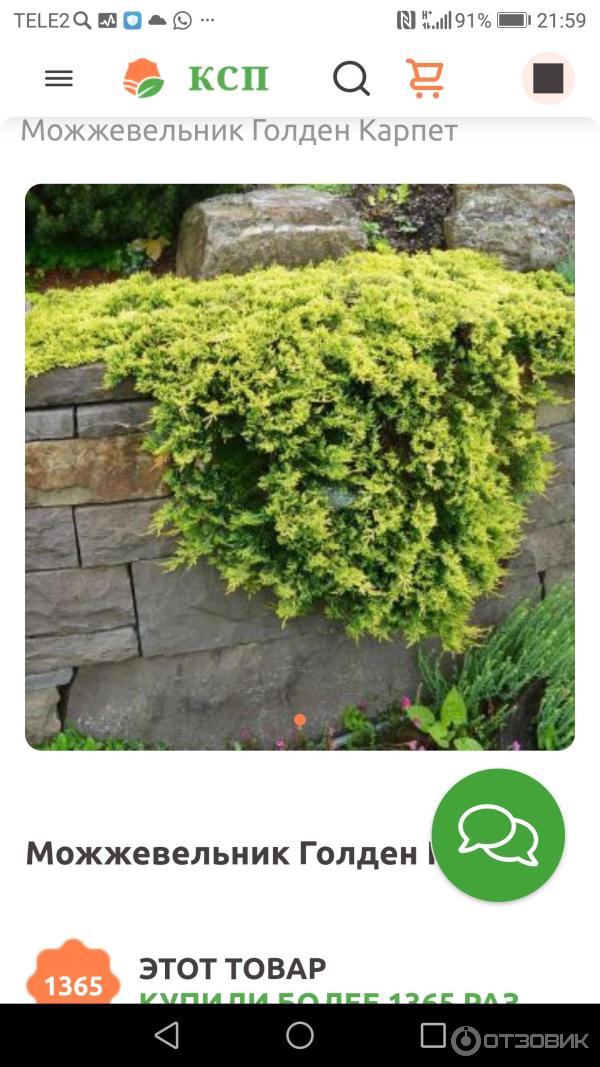This screenshot has height=1067, width=600.
Task: Go back using the system back button
Action: pos(167,1035)
